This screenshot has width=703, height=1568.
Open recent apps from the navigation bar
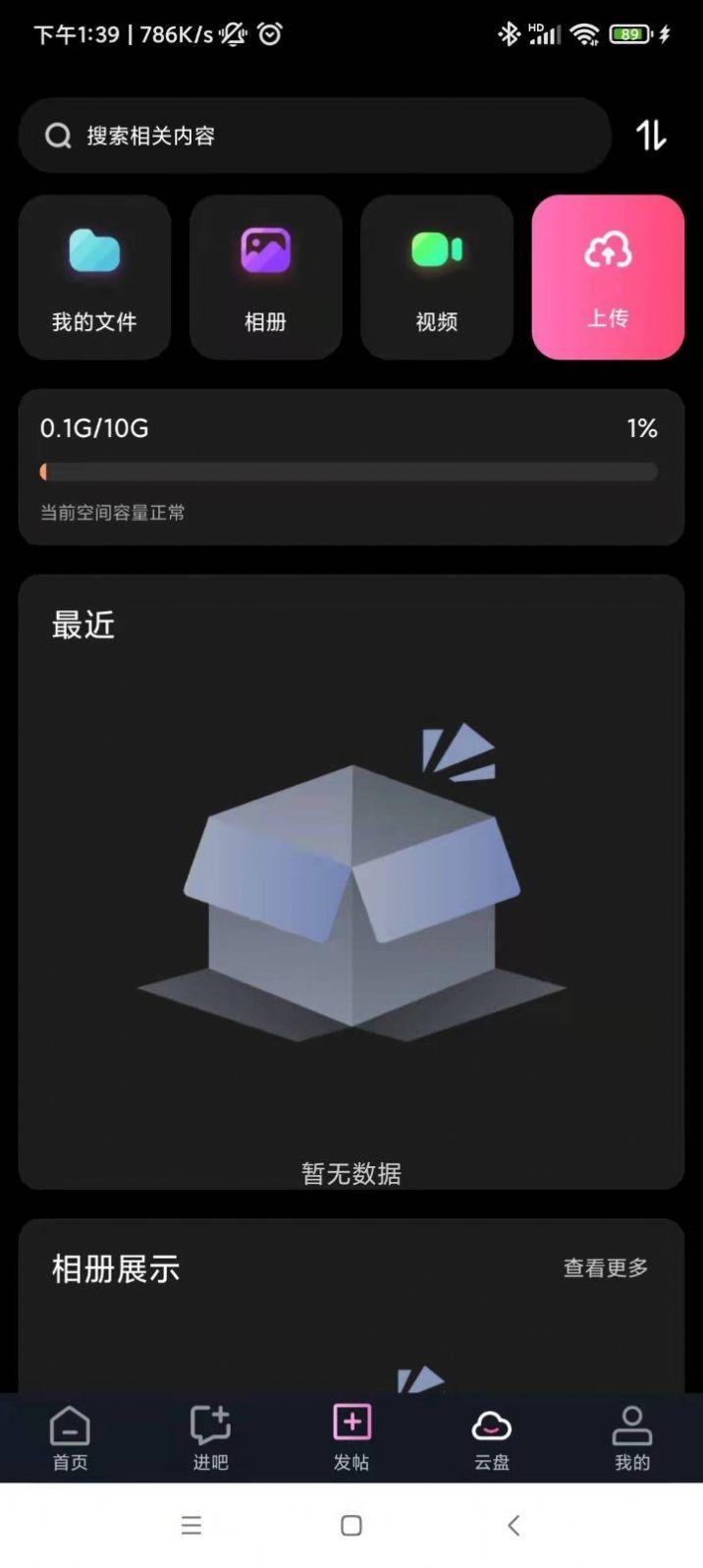tap(191, 1525)
